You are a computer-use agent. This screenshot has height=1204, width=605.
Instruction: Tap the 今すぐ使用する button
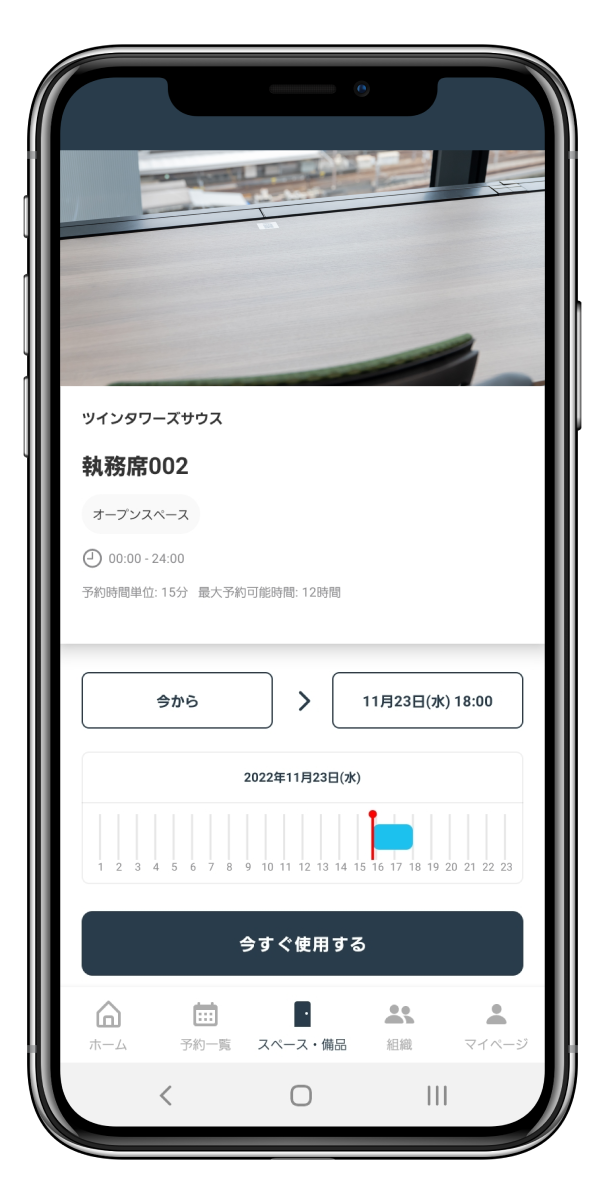point(302,943)
